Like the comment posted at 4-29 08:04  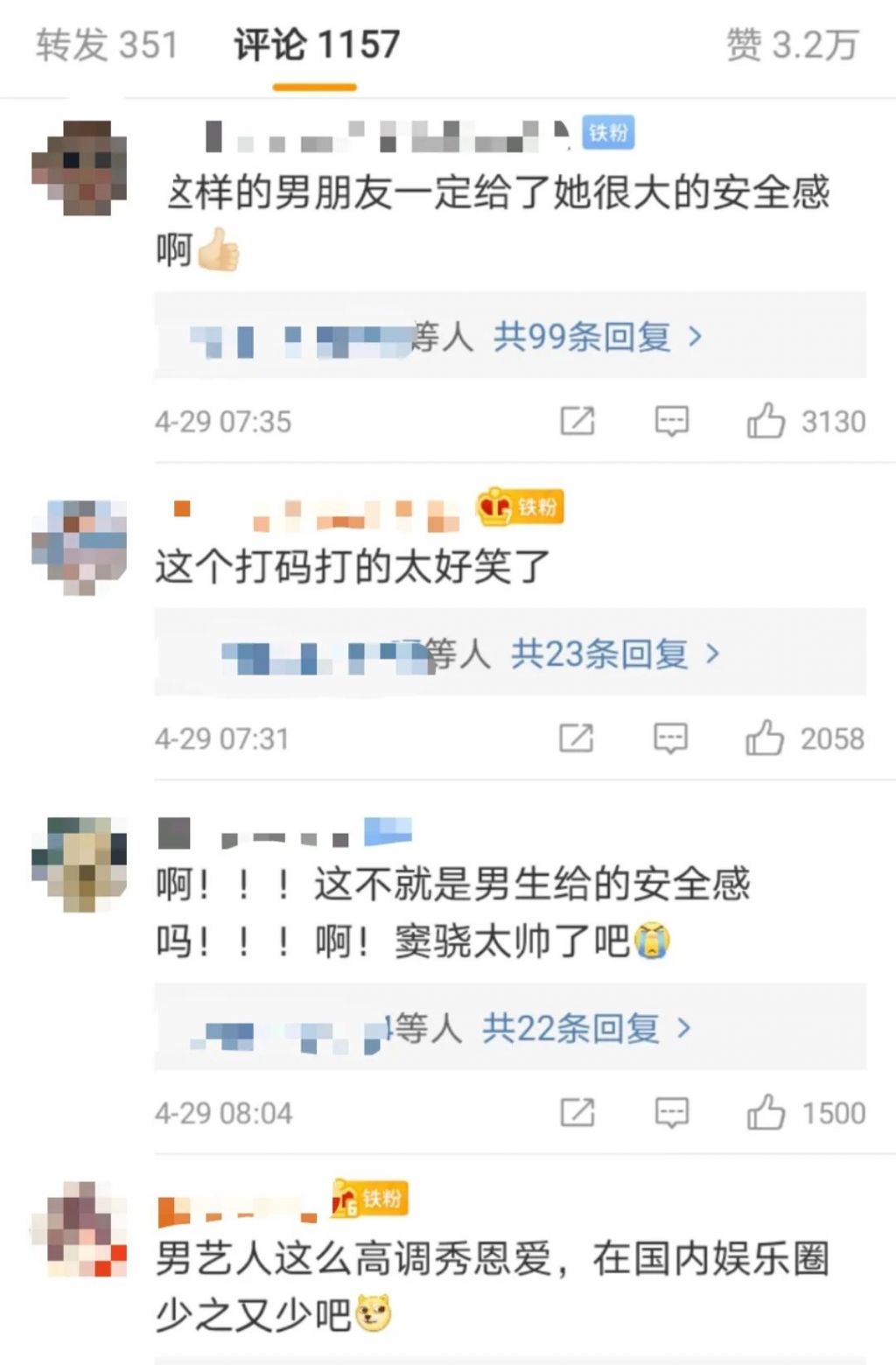click(x=766, y=1112)
